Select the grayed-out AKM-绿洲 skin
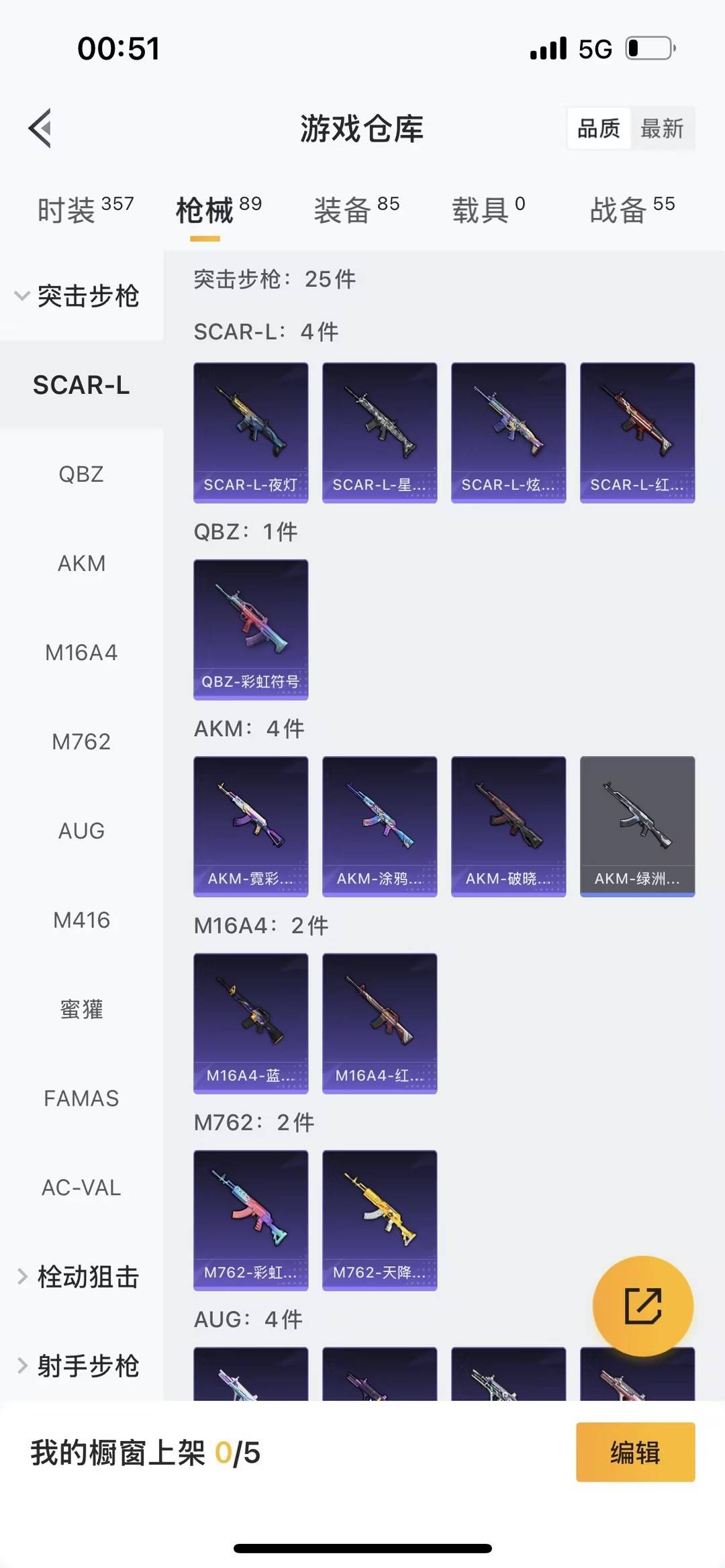This screenshot has height=1568, width=725. (637, 826)
